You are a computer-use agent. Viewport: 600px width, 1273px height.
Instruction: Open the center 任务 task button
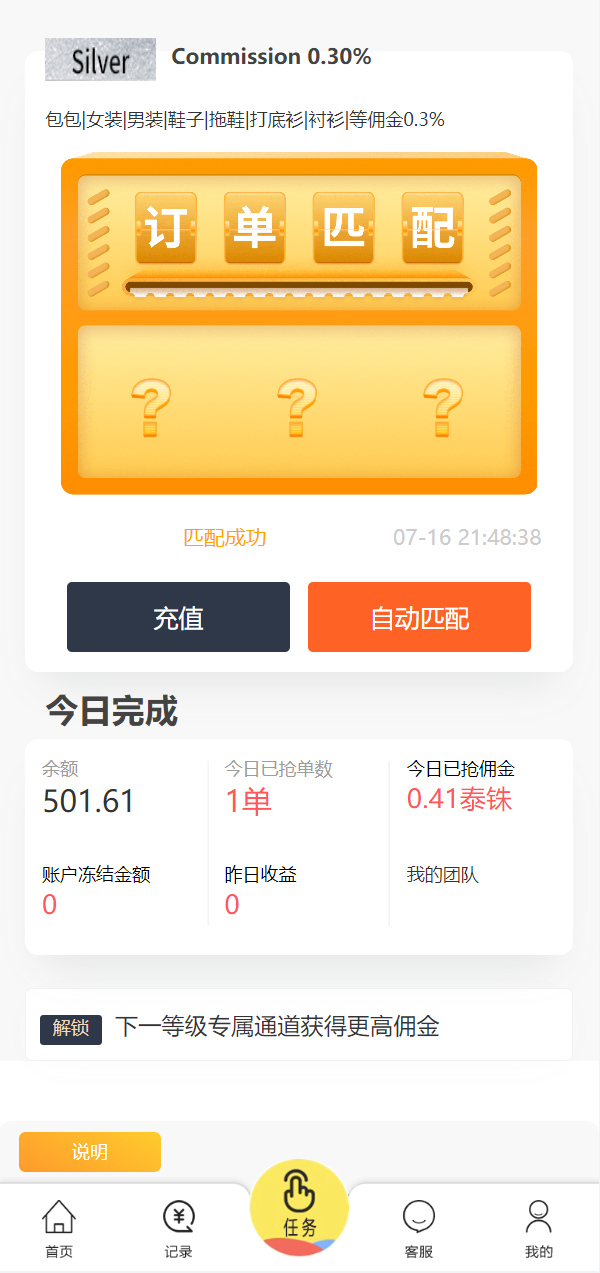coord(299,1208)
